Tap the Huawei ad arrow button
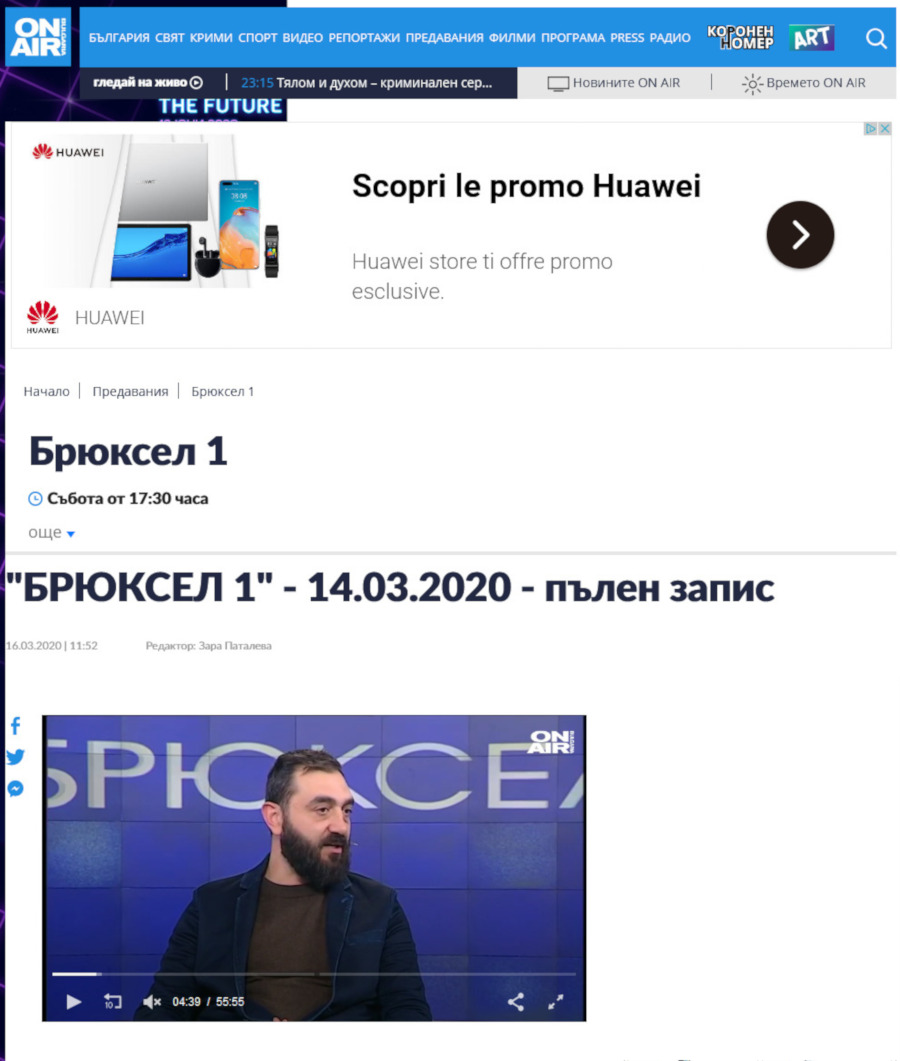This screenshot has width=900, height=1061. pyautogui.click(x=800, y=234)
